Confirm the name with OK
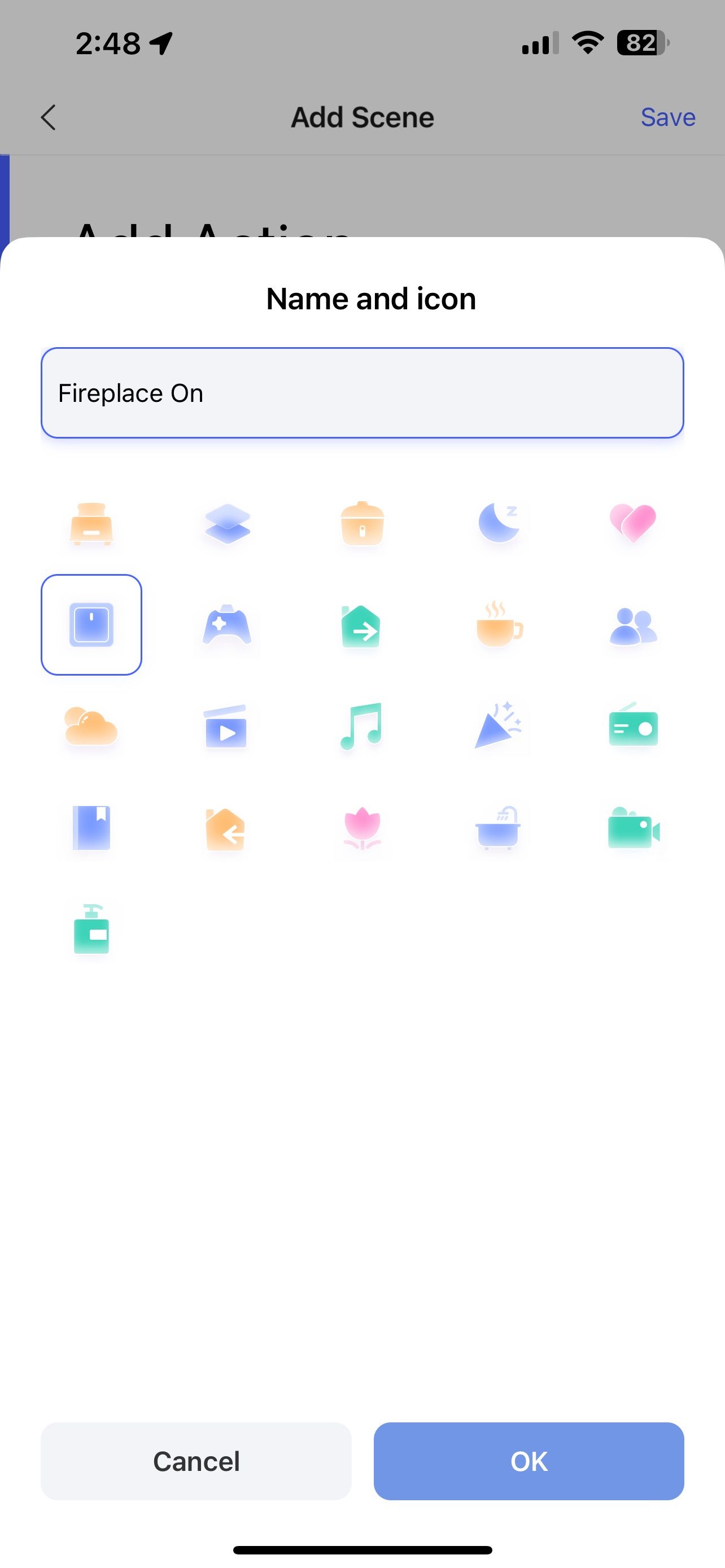 [x=529, y=1462]
